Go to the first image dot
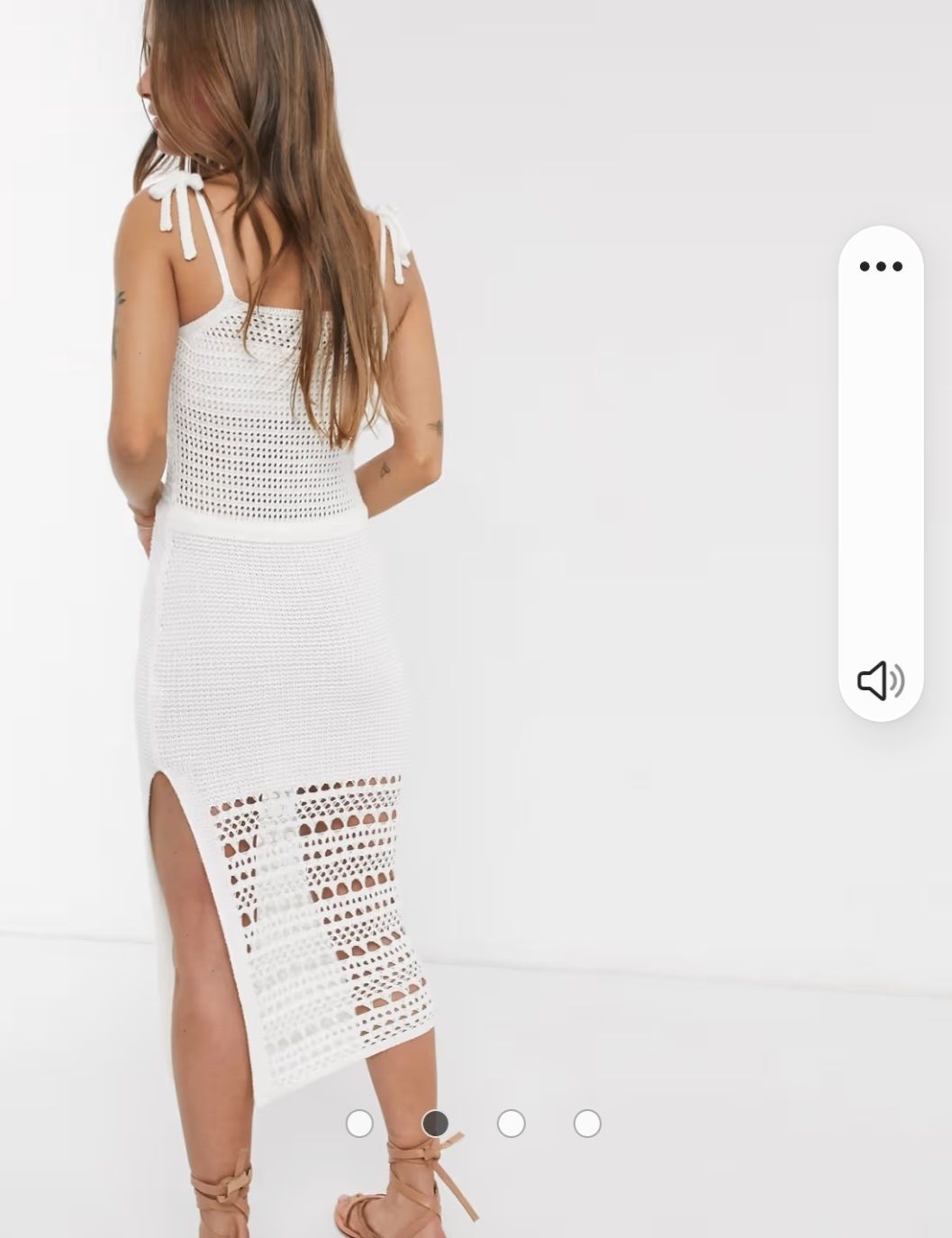Image resolution: width=952 pixels, height=1238 pixels. 359,1124
